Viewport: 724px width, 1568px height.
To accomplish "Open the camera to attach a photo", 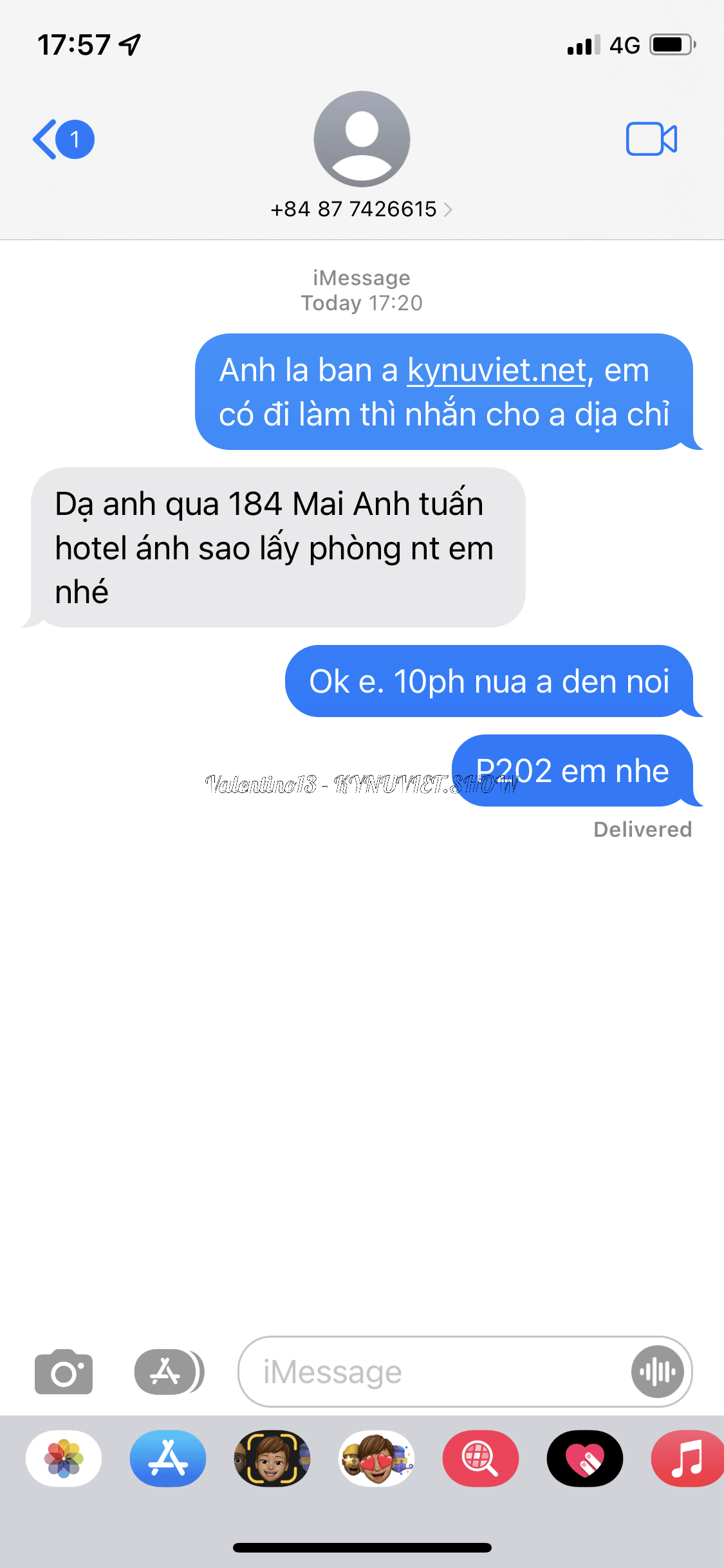I will point(63,1372).
